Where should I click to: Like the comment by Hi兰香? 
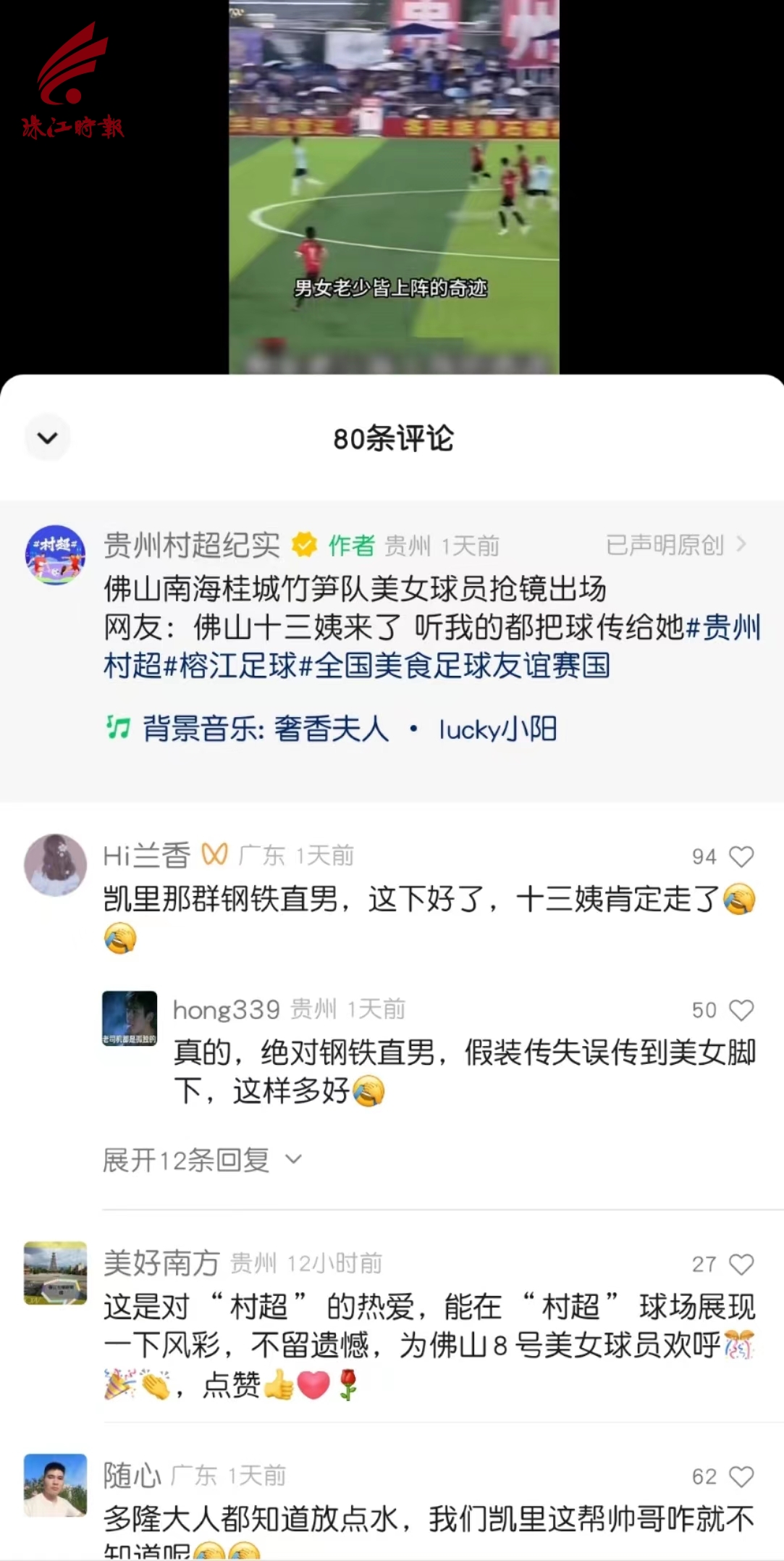(741, 856)
